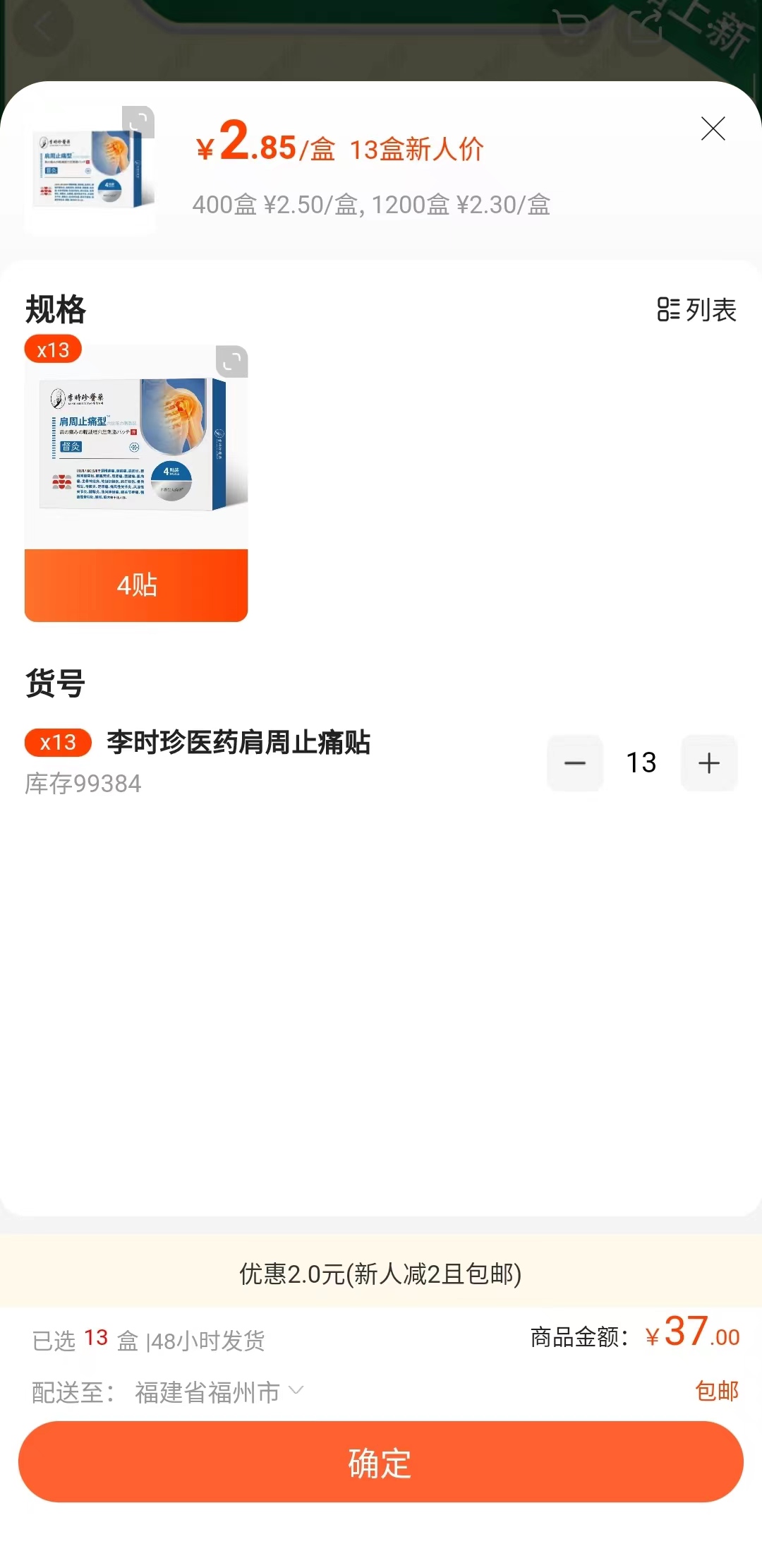Change the delivery address 福建省福州市

219,1392
